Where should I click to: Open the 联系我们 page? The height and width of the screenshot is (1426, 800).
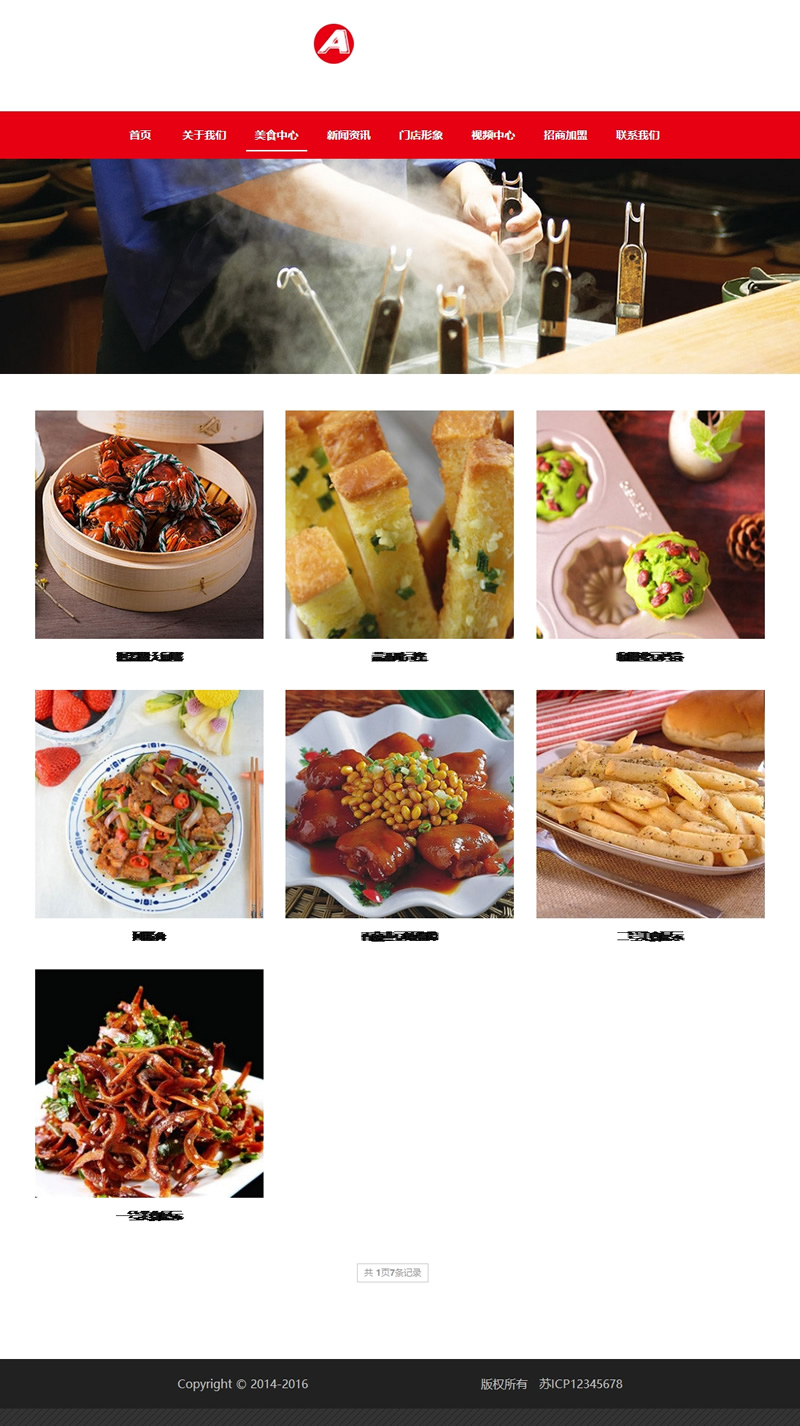pos(637,135)
